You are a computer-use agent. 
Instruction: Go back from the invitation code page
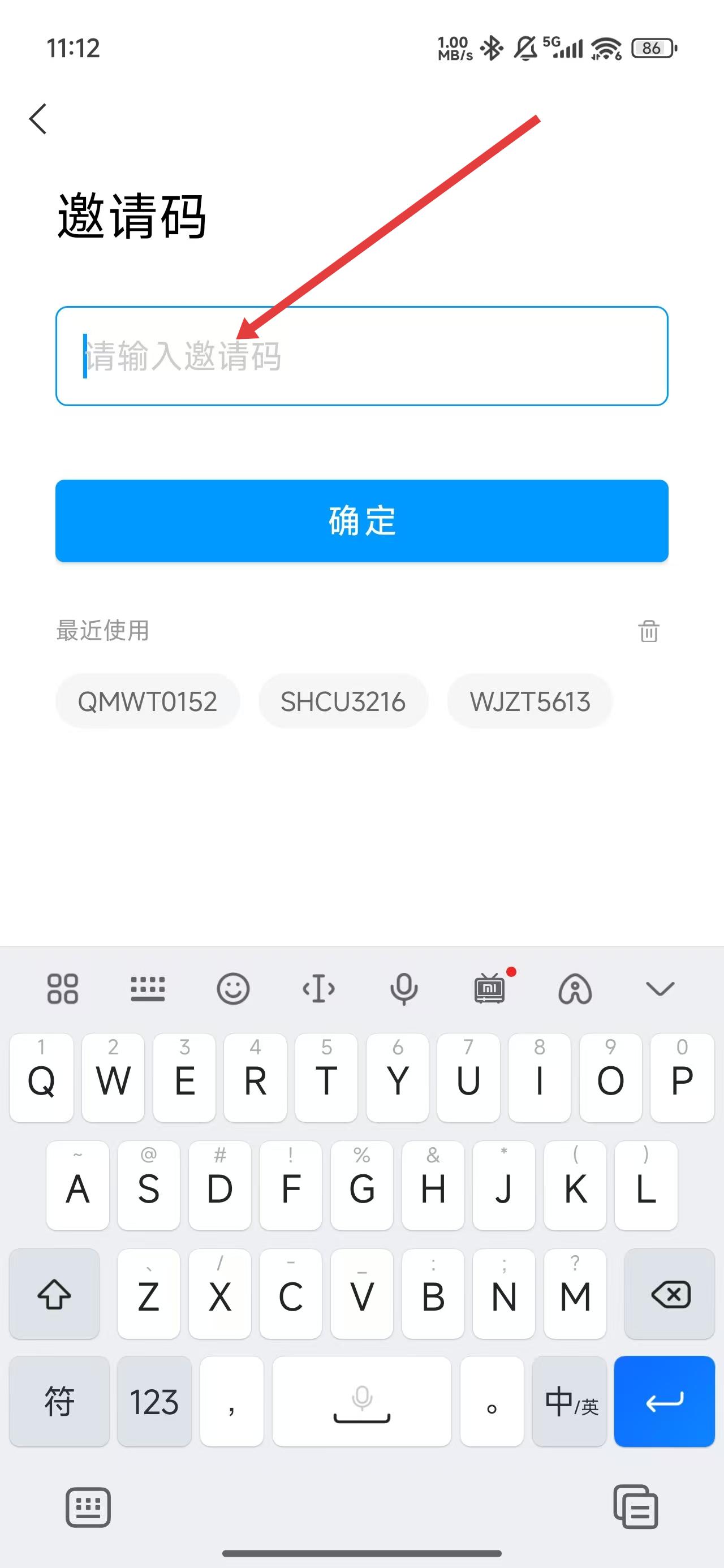pos(38,118)
